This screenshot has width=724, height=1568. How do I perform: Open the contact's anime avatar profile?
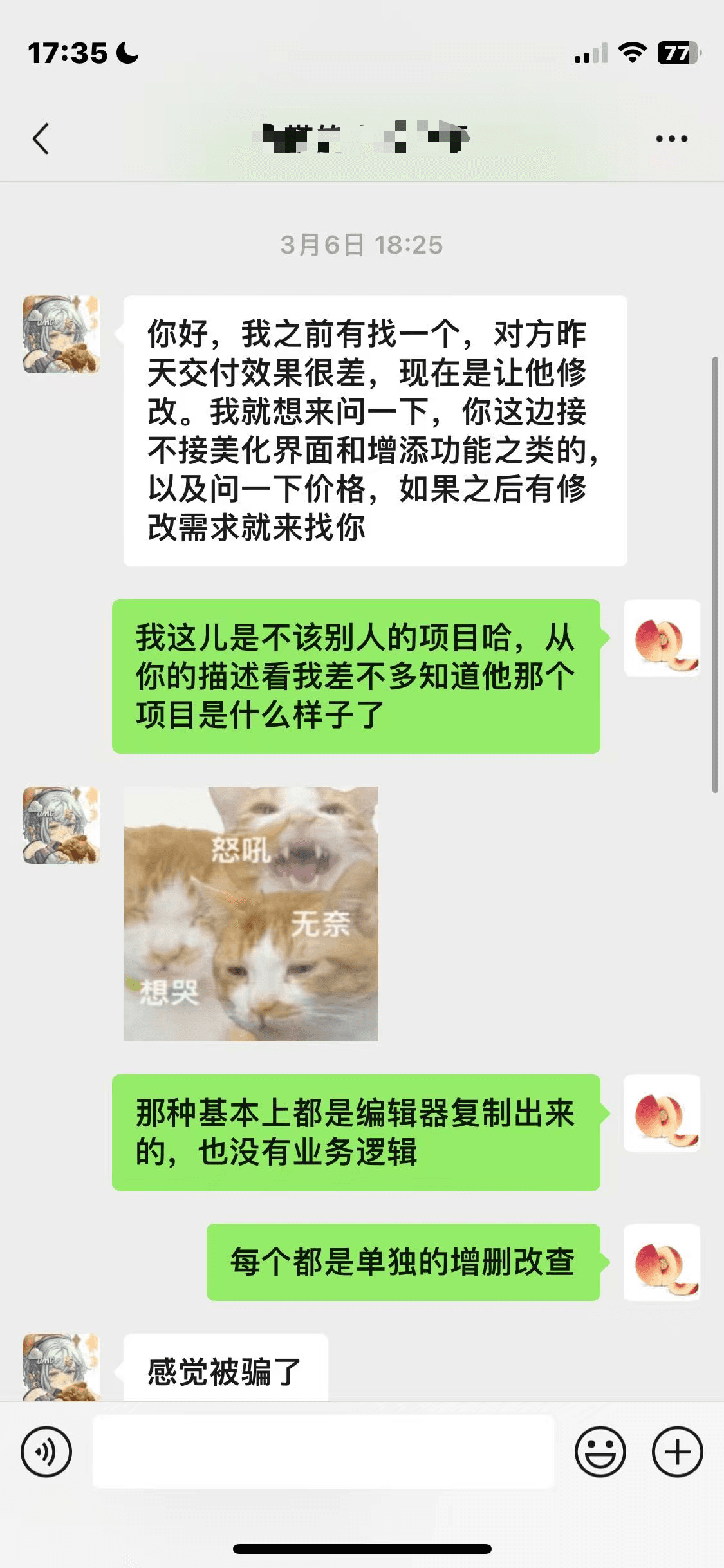(x=62, y=335)
